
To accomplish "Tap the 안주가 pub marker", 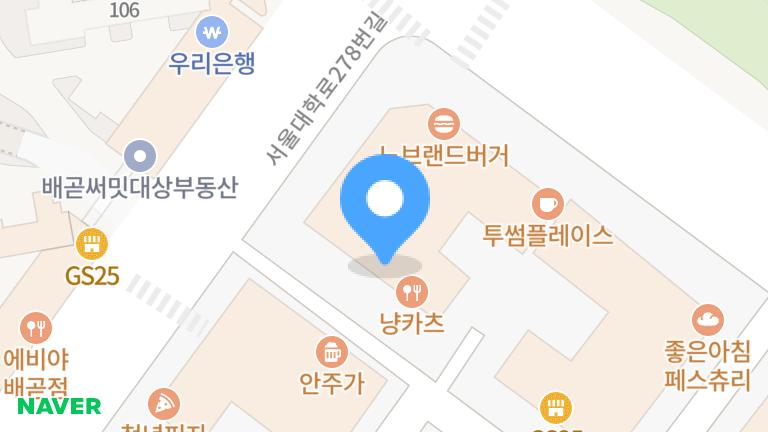I will coord(331,351).
